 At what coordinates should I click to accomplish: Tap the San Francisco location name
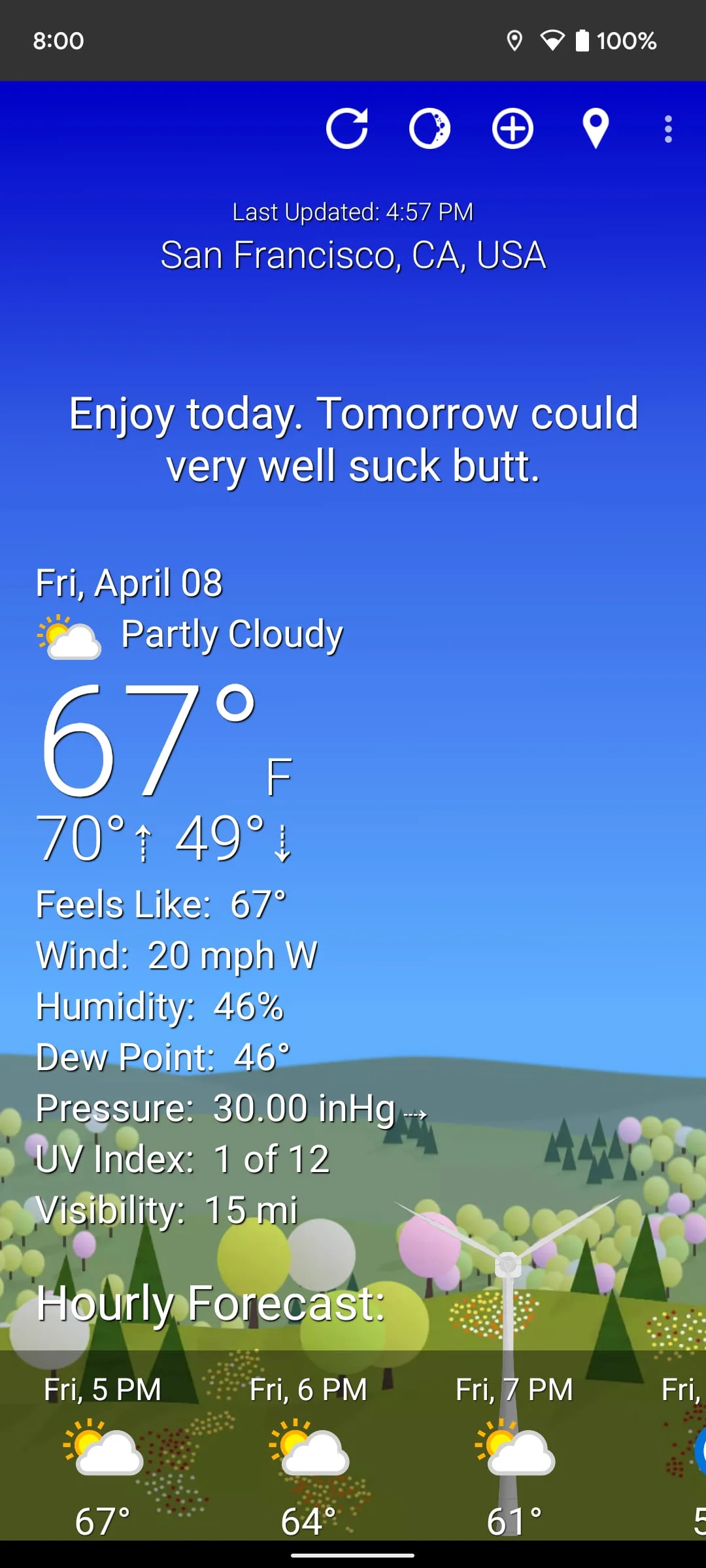pyautogui.click(x=353, y=255)
